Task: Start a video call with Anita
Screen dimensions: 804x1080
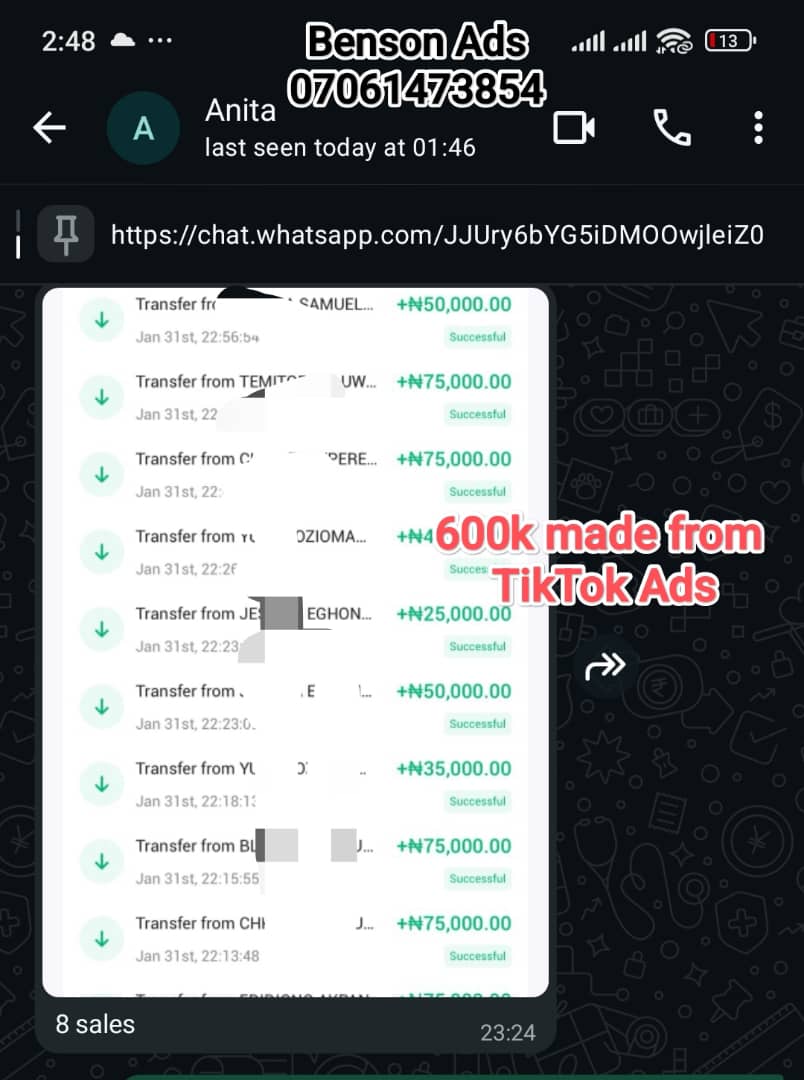Action: (x=574, y=128)
